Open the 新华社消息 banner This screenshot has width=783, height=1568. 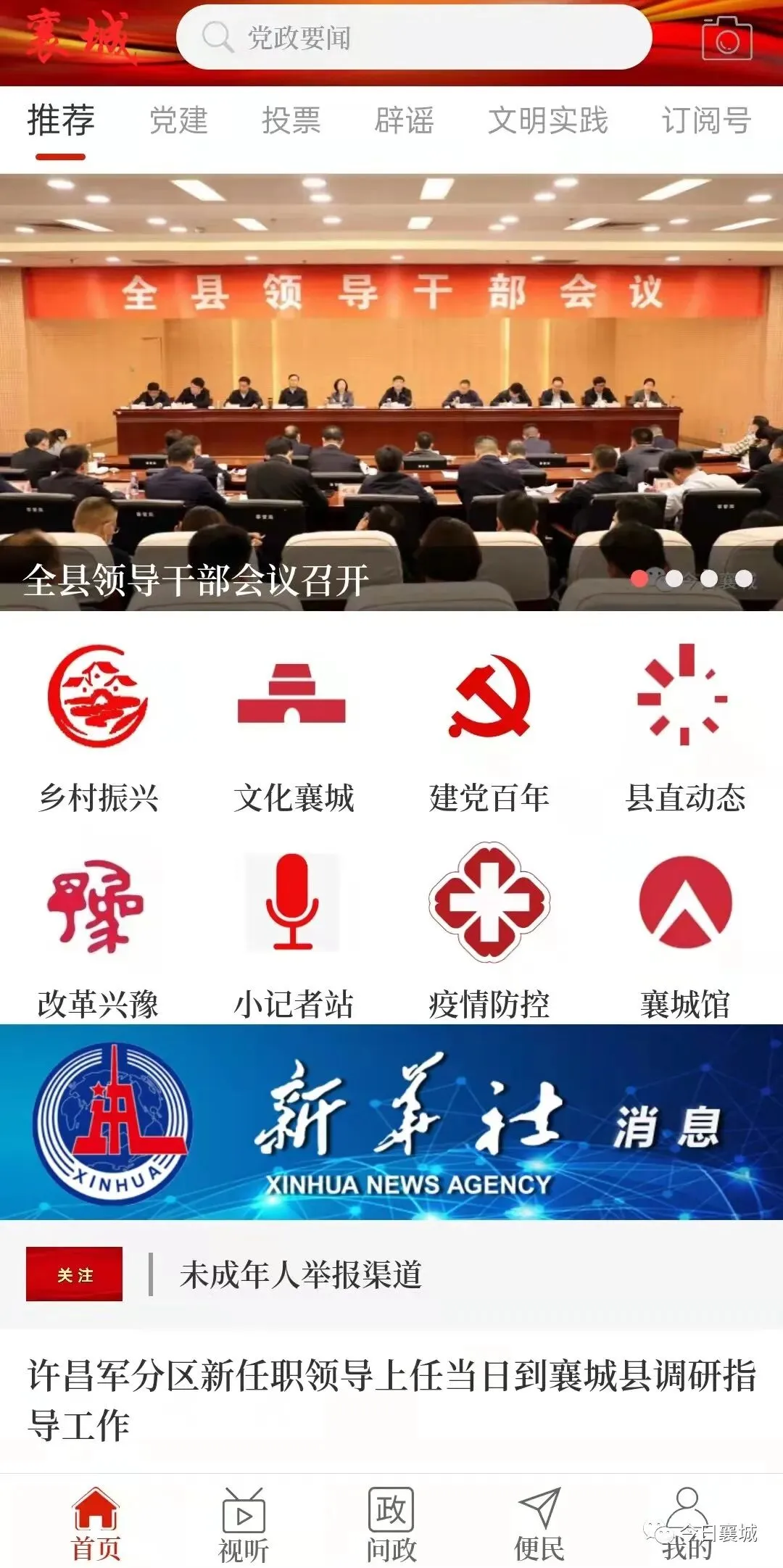pos(391,1121)
